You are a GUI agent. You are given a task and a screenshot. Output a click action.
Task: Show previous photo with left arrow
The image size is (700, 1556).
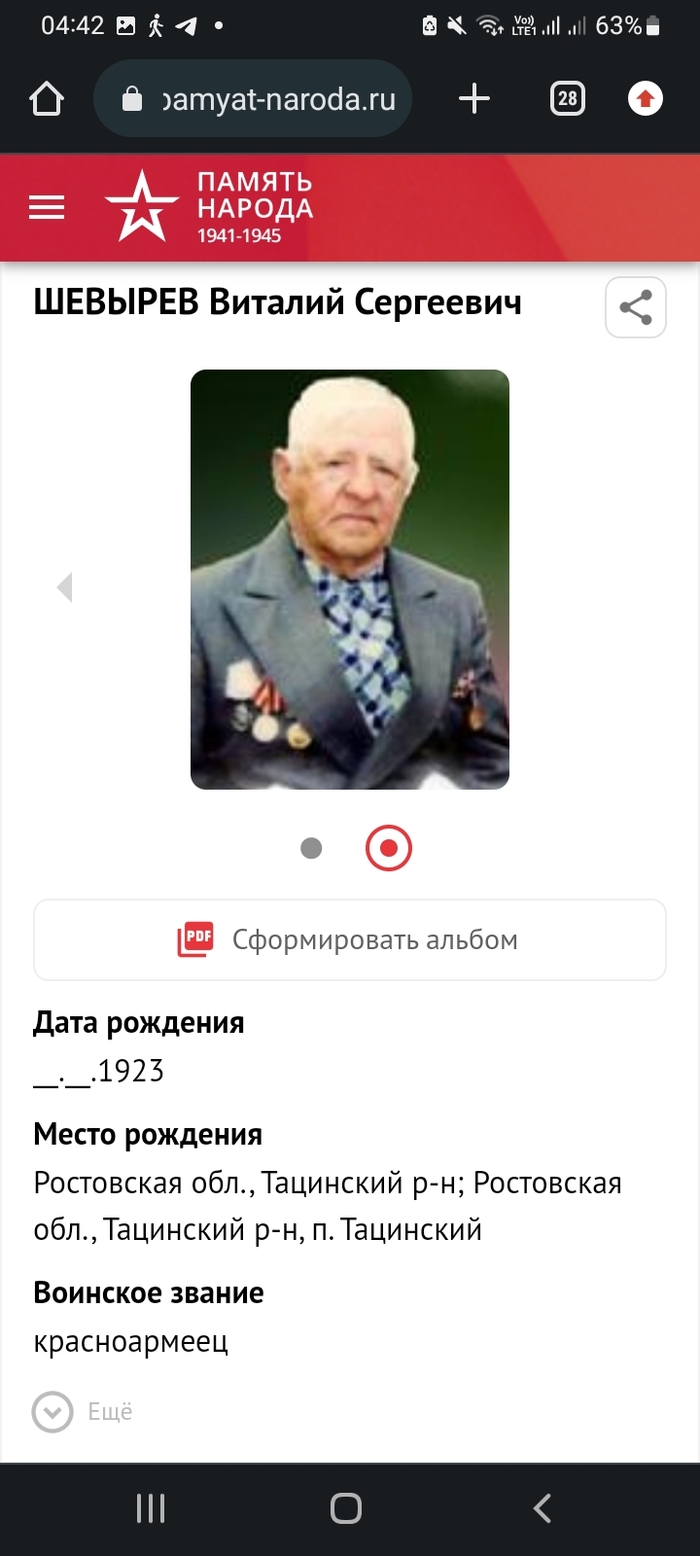point(65,587)
